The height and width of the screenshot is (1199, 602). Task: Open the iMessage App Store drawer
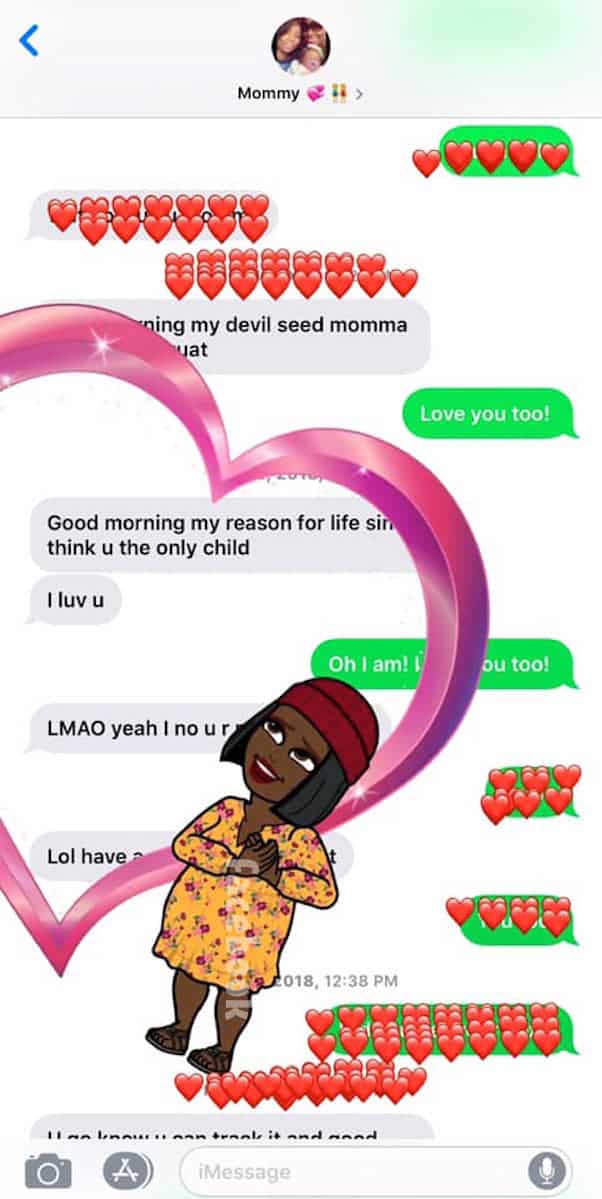(x=127, y=1171)
